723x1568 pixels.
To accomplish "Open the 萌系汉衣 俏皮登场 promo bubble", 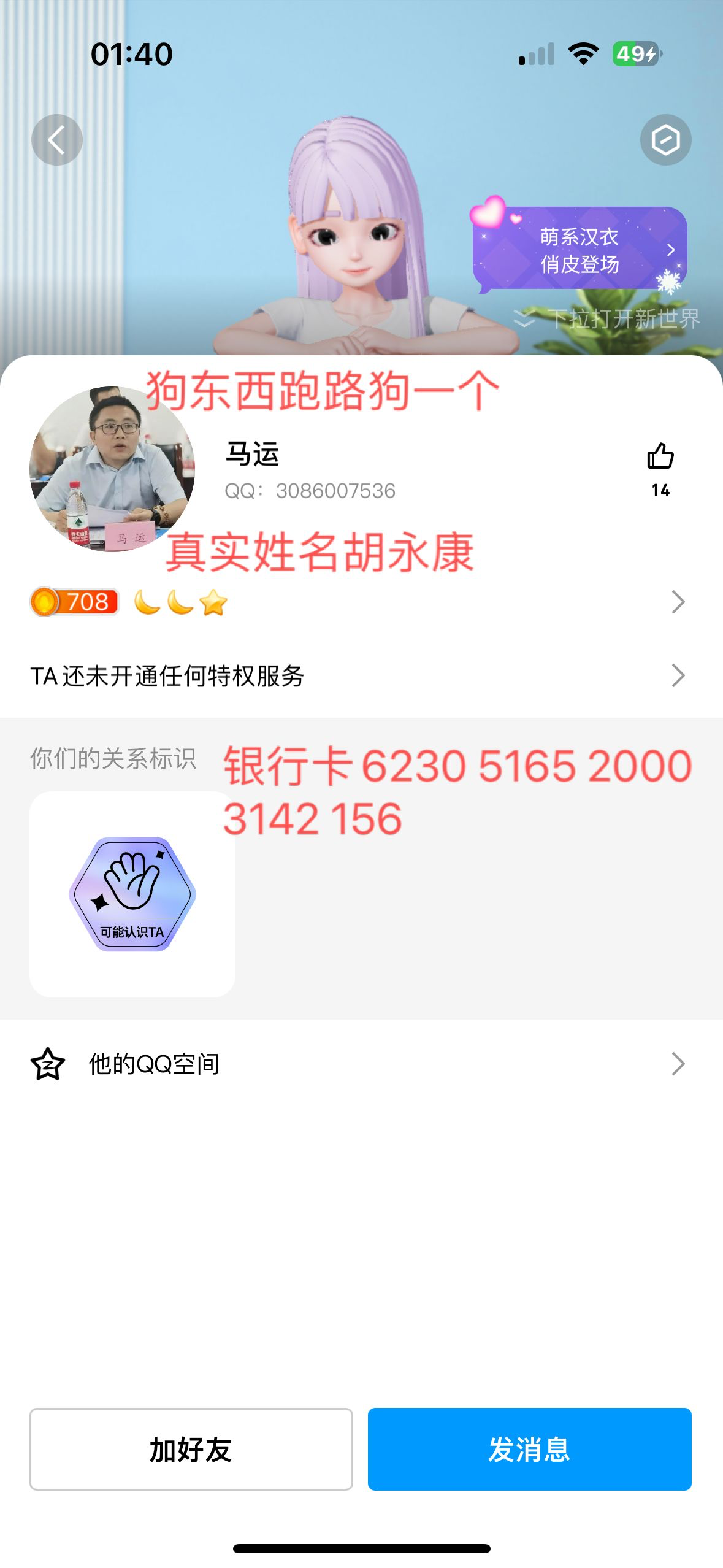I will 580,250.
